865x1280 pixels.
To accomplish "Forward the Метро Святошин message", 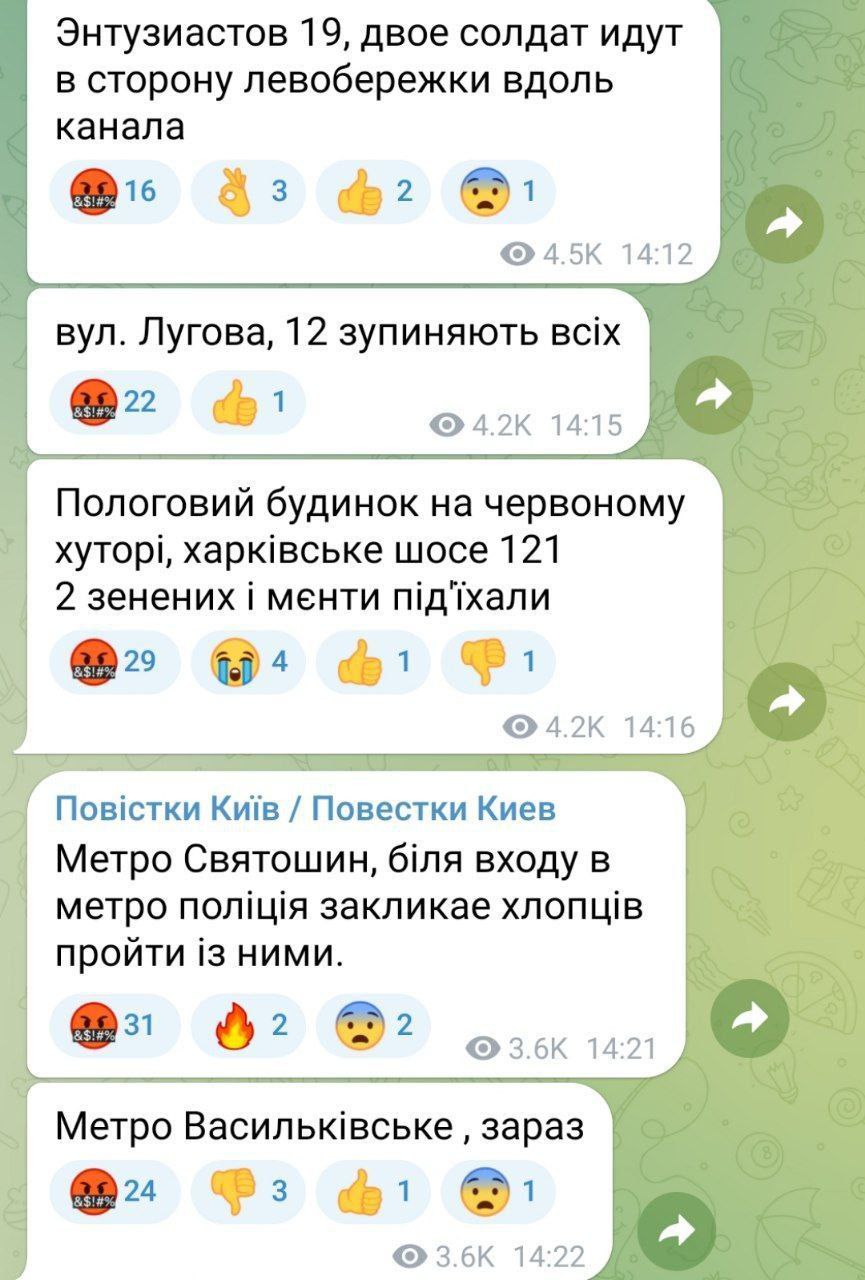I will pos(749,1019).
